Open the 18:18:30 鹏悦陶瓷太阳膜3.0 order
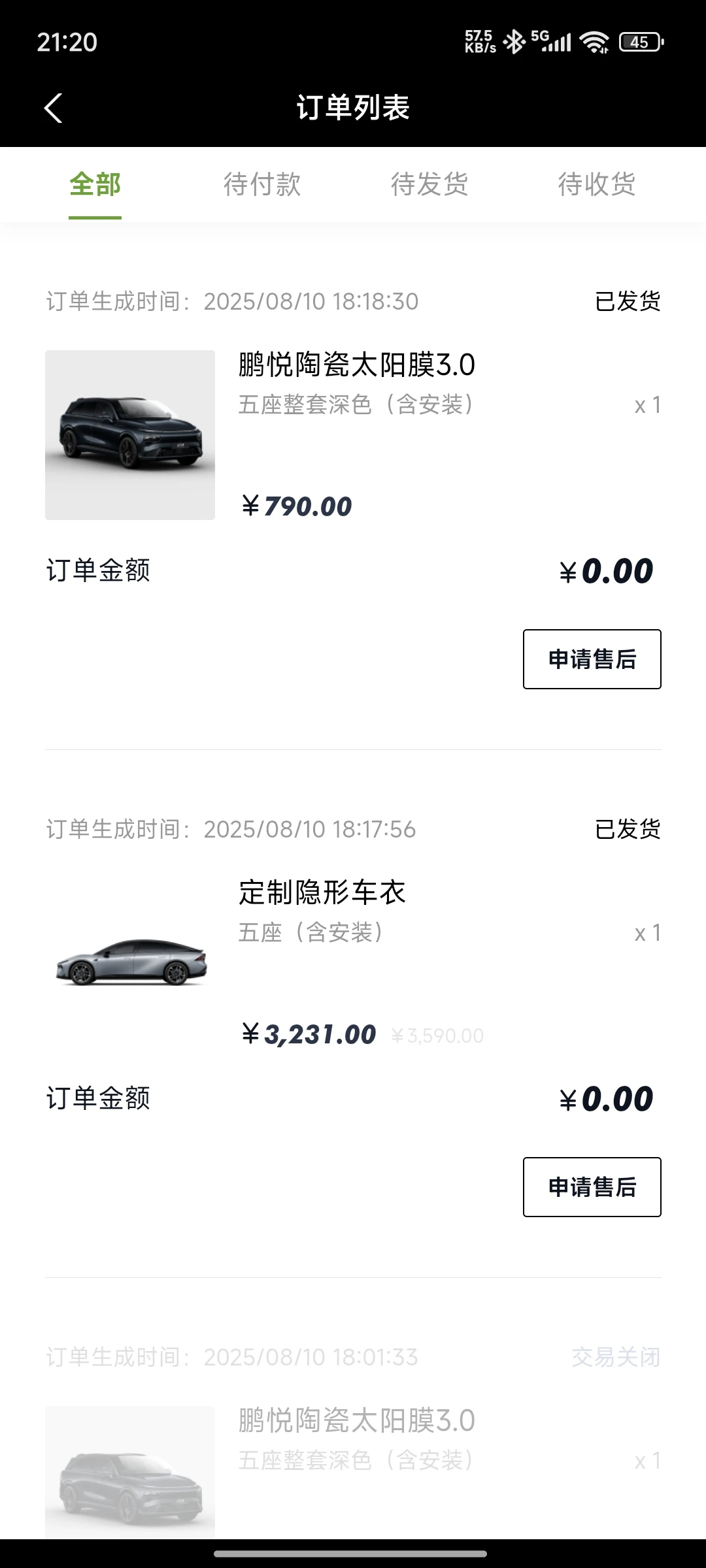 (x=356, y=365)
